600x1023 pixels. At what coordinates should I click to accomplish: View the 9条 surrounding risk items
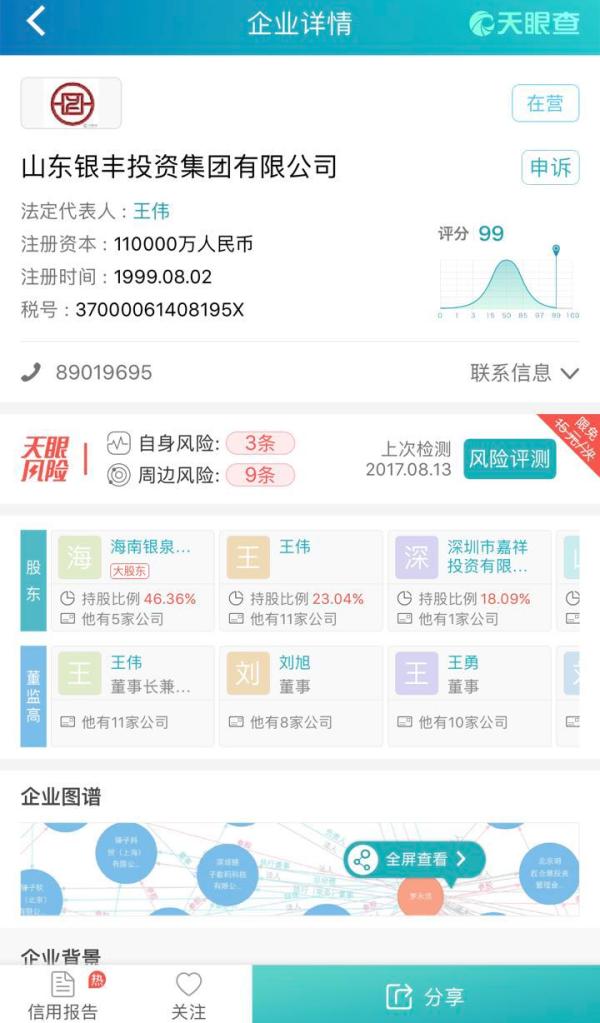pos(259,475)
